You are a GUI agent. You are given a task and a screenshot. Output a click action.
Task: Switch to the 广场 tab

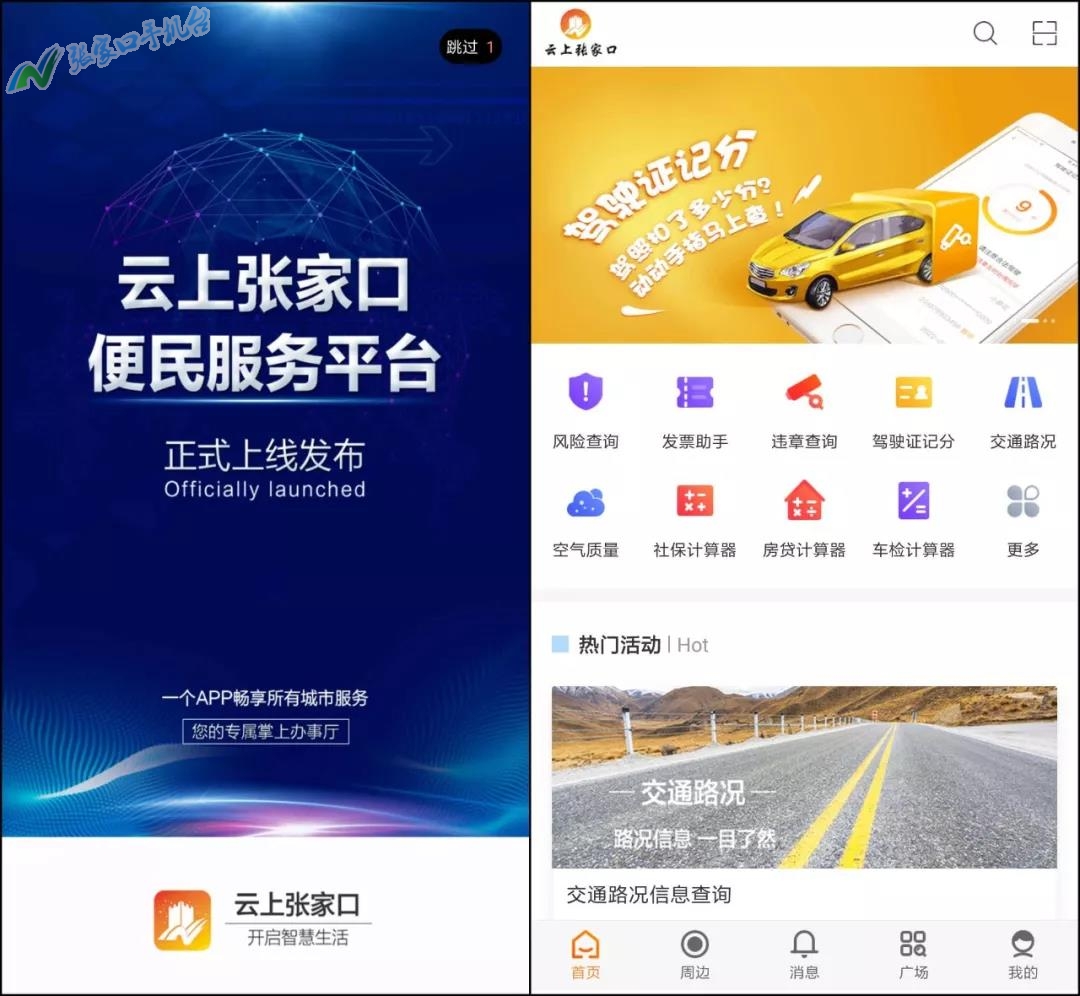click(913, 955)
